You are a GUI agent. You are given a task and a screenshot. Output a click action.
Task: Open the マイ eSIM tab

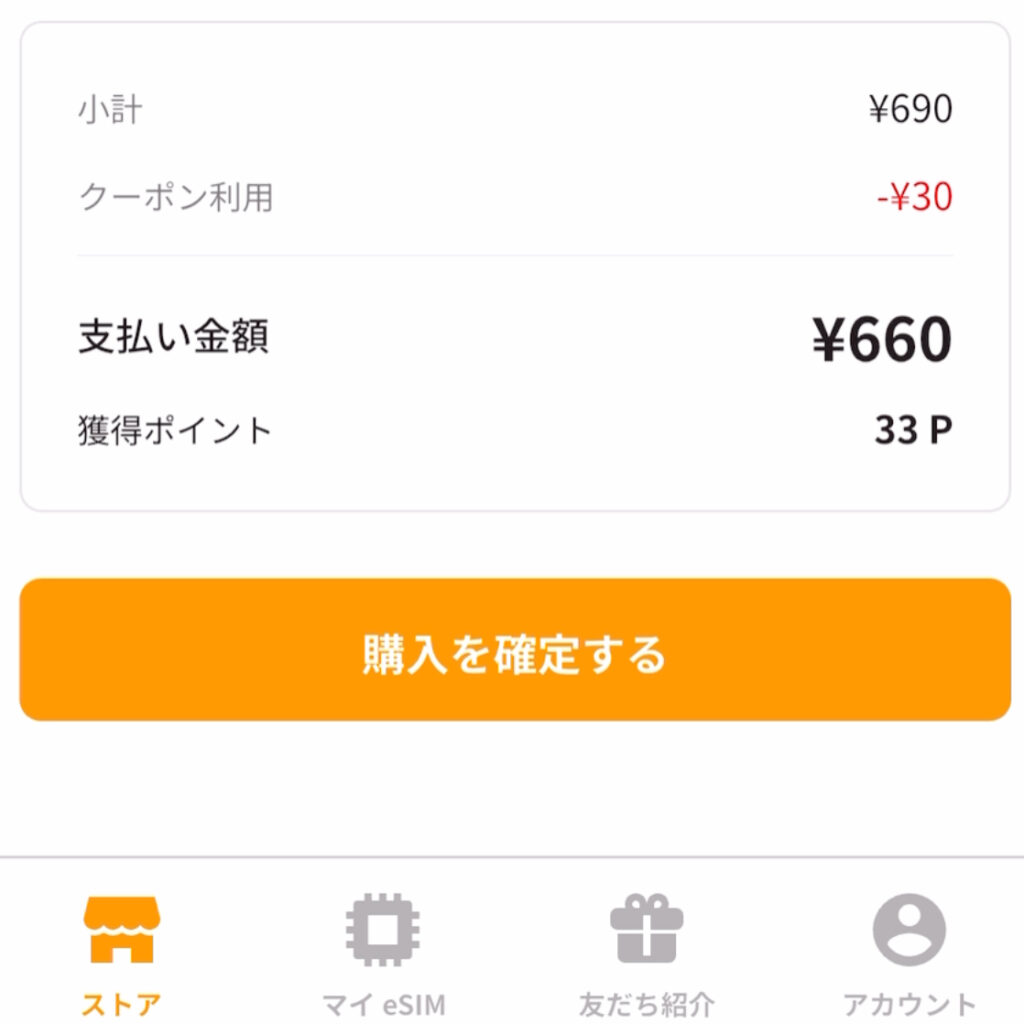click(x=383, y=950)
